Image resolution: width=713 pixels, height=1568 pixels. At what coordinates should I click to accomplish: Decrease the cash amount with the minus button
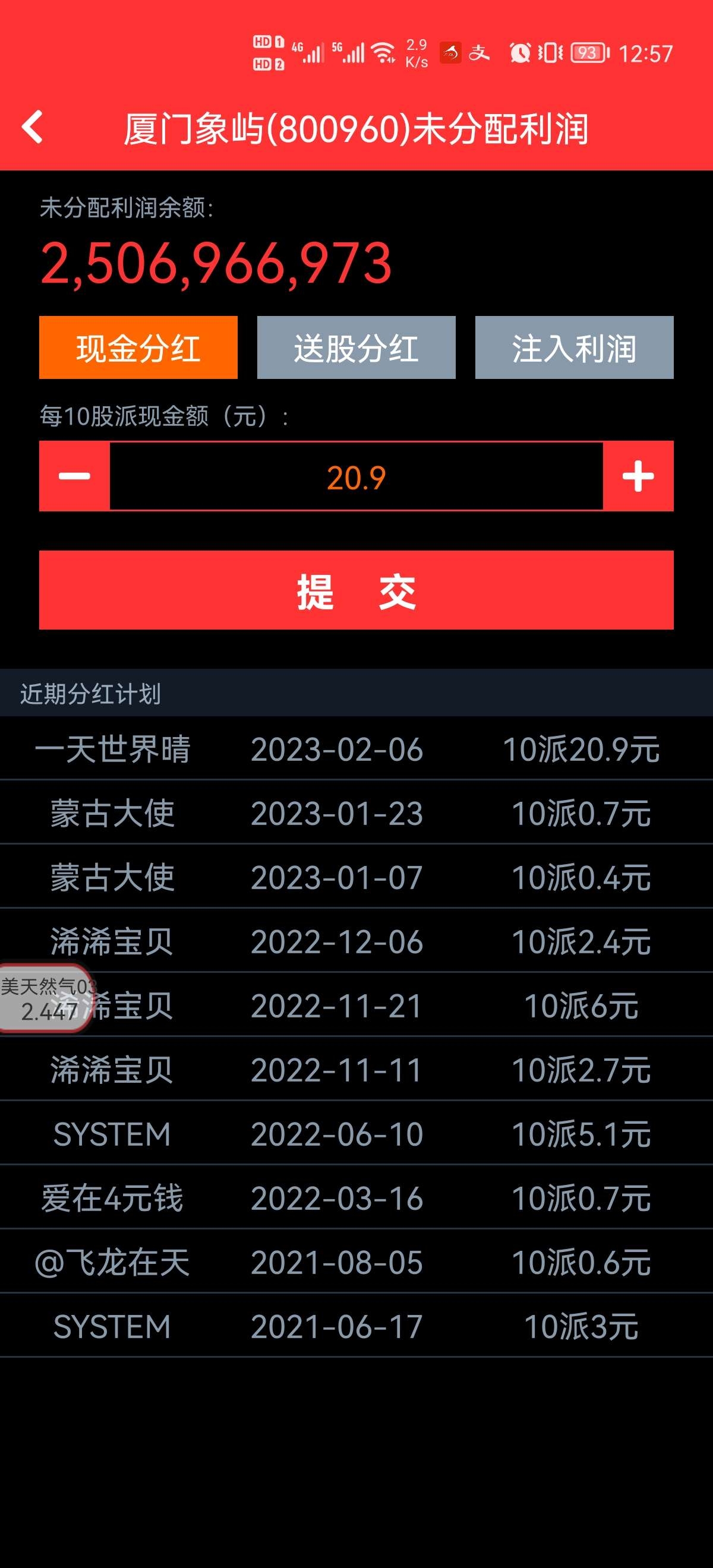[x=74, y=476]
